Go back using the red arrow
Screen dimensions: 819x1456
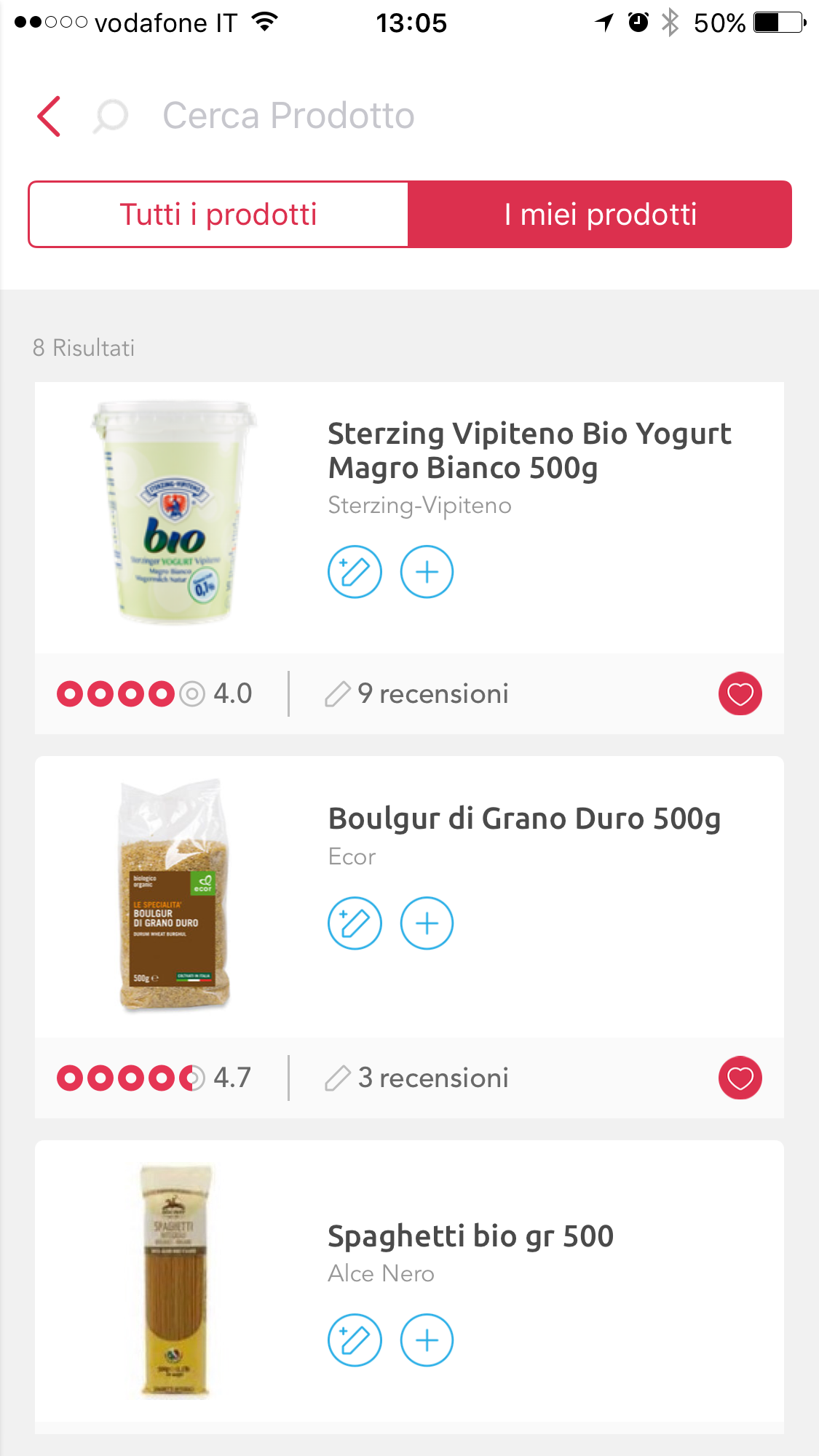50,116
